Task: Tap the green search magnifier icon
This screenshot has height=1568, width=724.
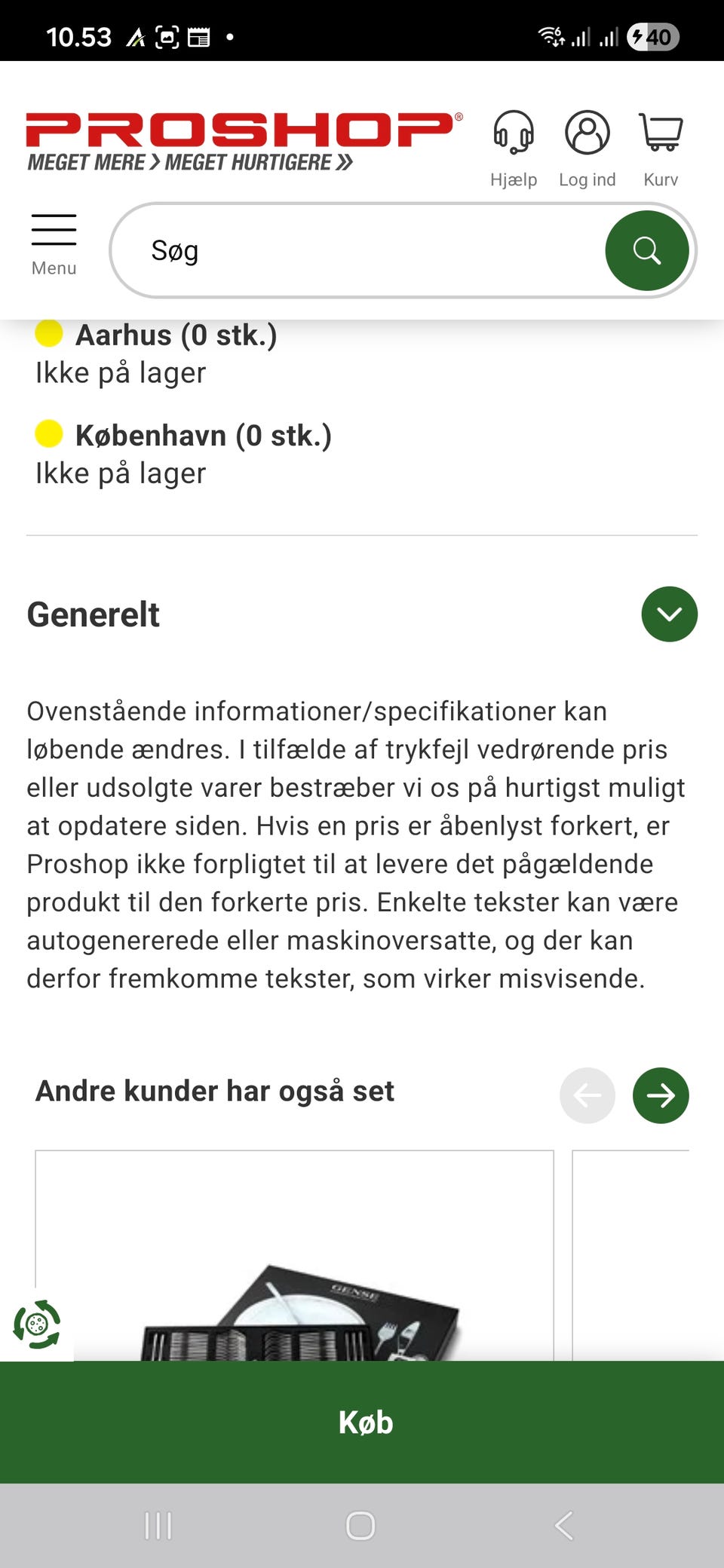Action: [647, 250]
